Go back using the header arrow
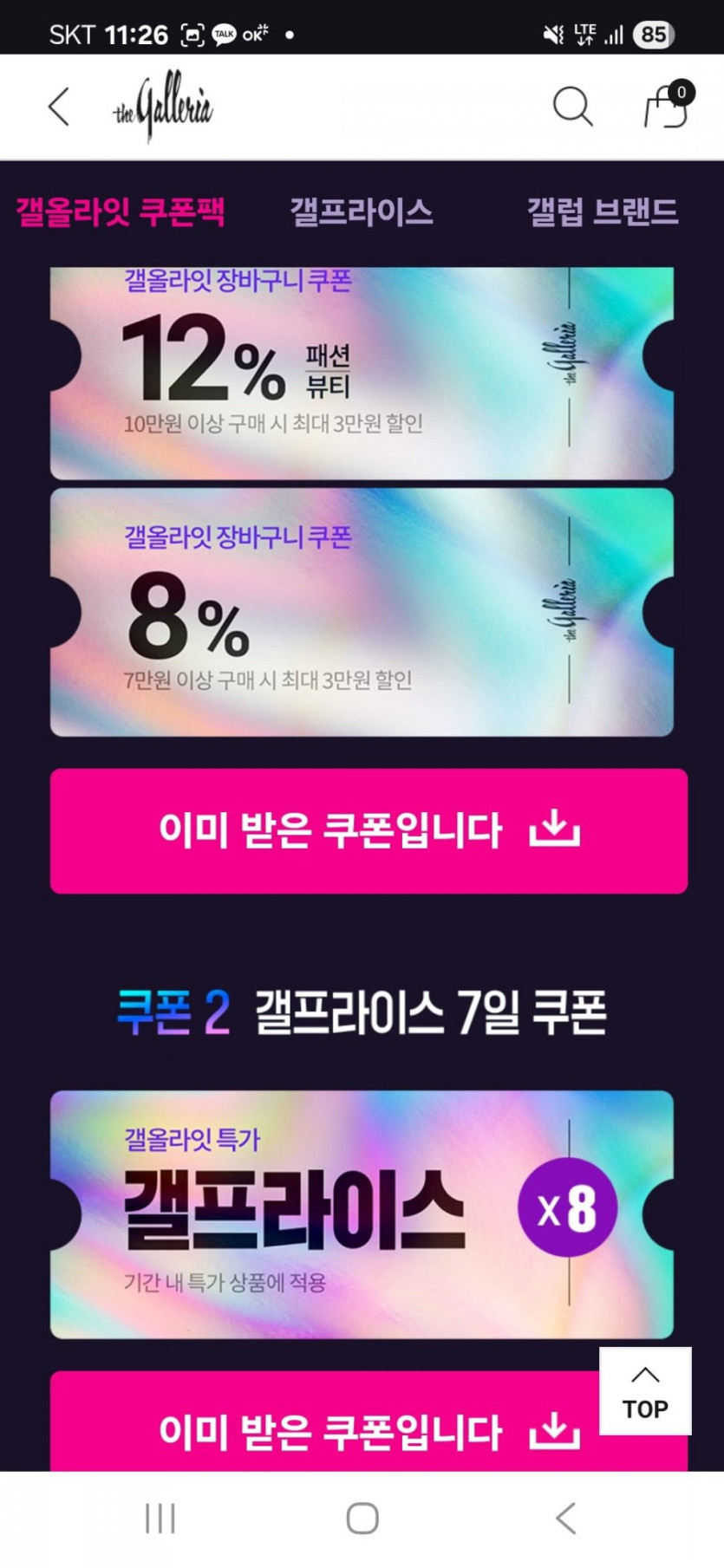Viewport: 724px width, 1568px height. pos(58,107)
